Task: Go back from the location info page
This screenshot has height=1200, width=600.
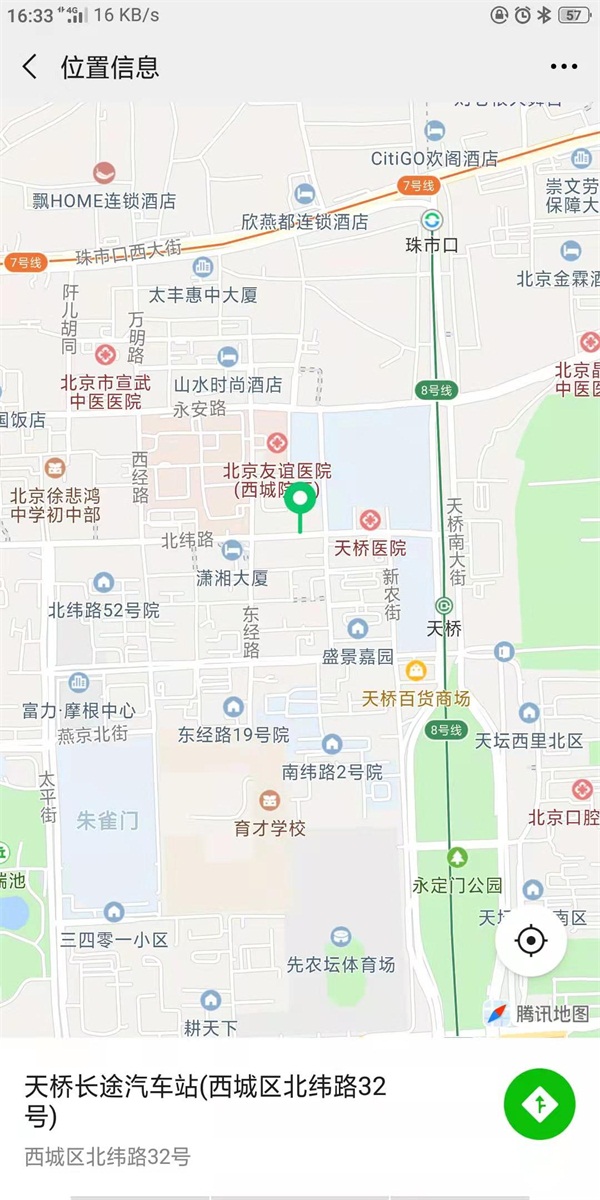Action: 30,67
